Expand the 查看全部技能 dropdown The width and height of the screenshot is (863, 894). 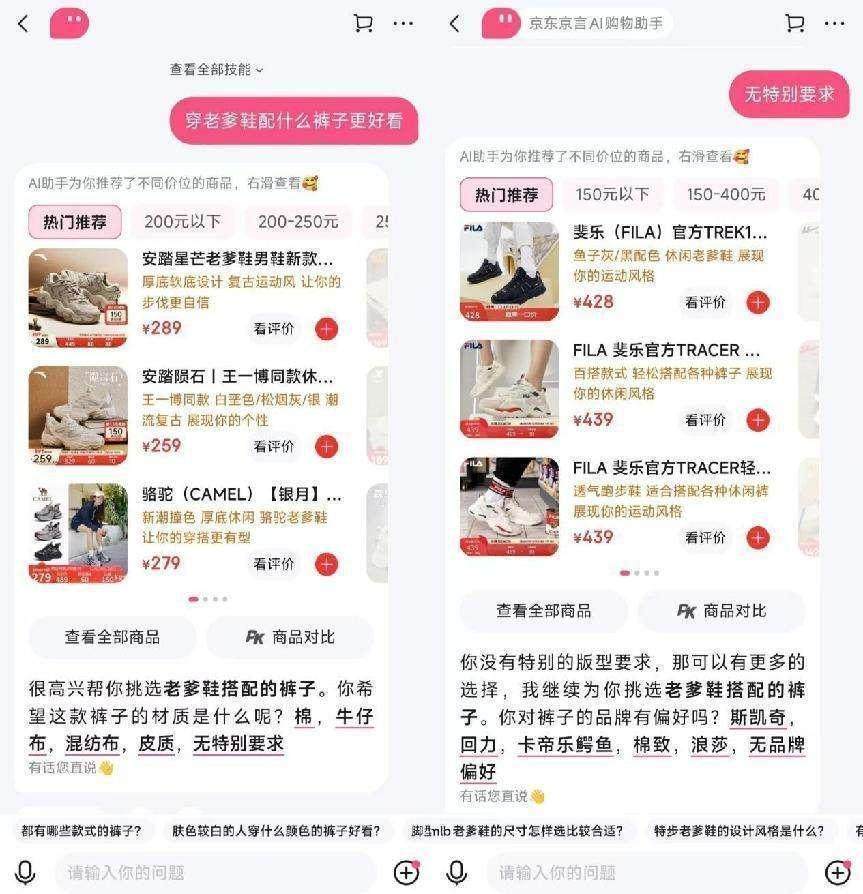point(216,70)
